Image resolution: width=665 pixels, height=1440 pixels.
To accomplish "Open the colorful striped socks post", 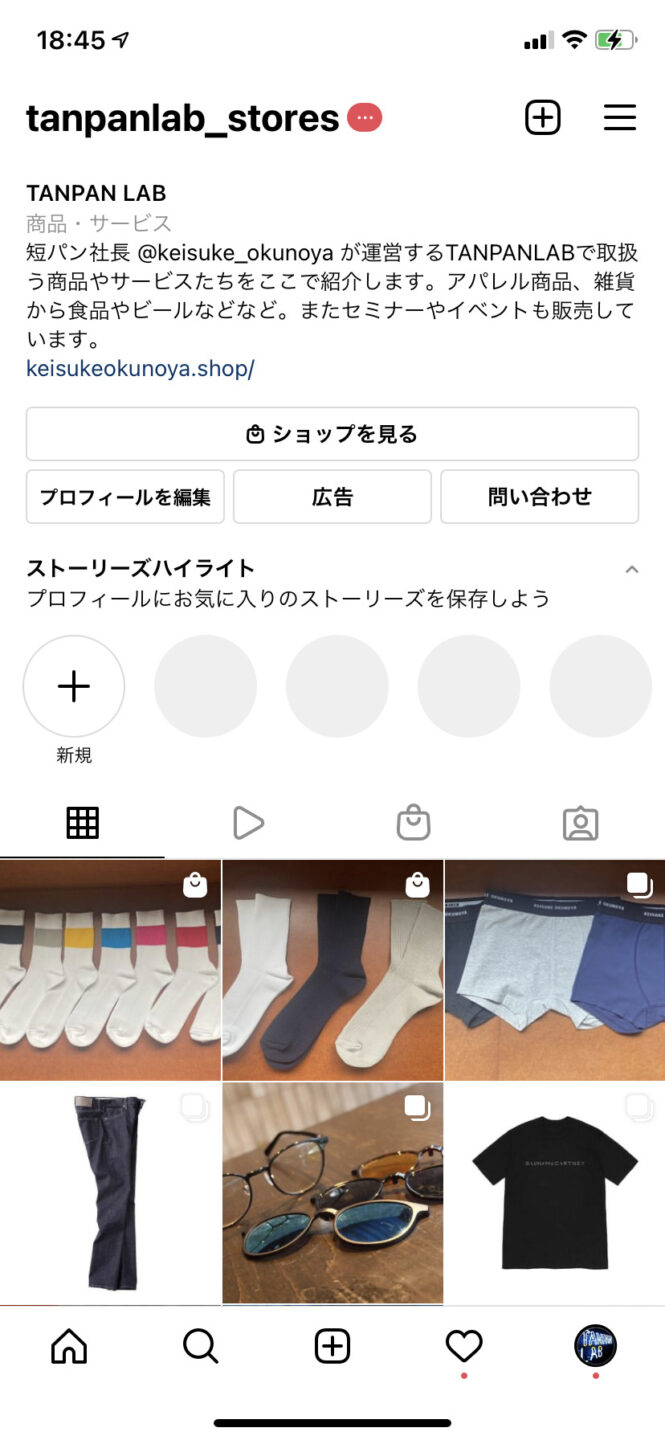I will (x=110, y=970).
